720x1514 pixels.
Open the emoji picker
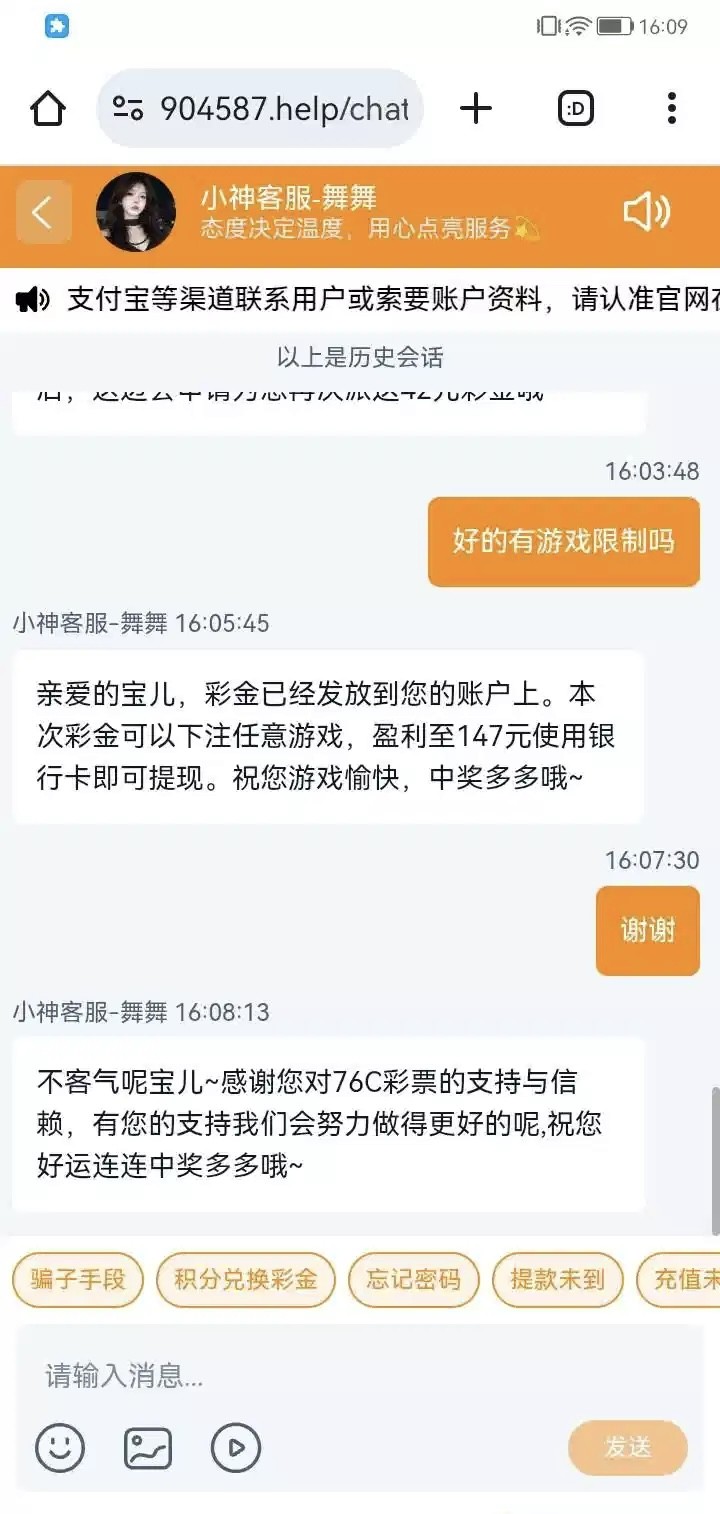click(60, 1447)
